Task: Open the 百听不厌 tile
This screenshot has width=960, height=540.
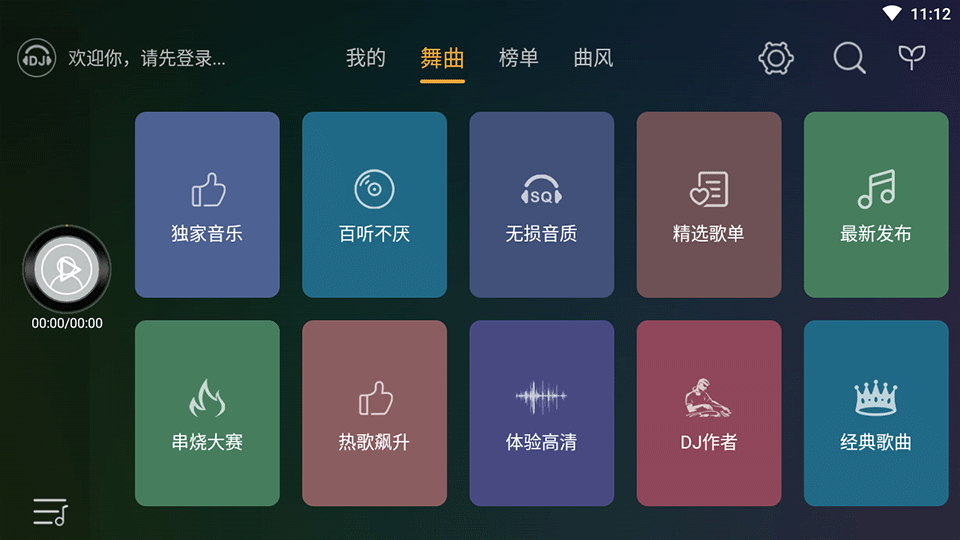Action: coord(374,205)
